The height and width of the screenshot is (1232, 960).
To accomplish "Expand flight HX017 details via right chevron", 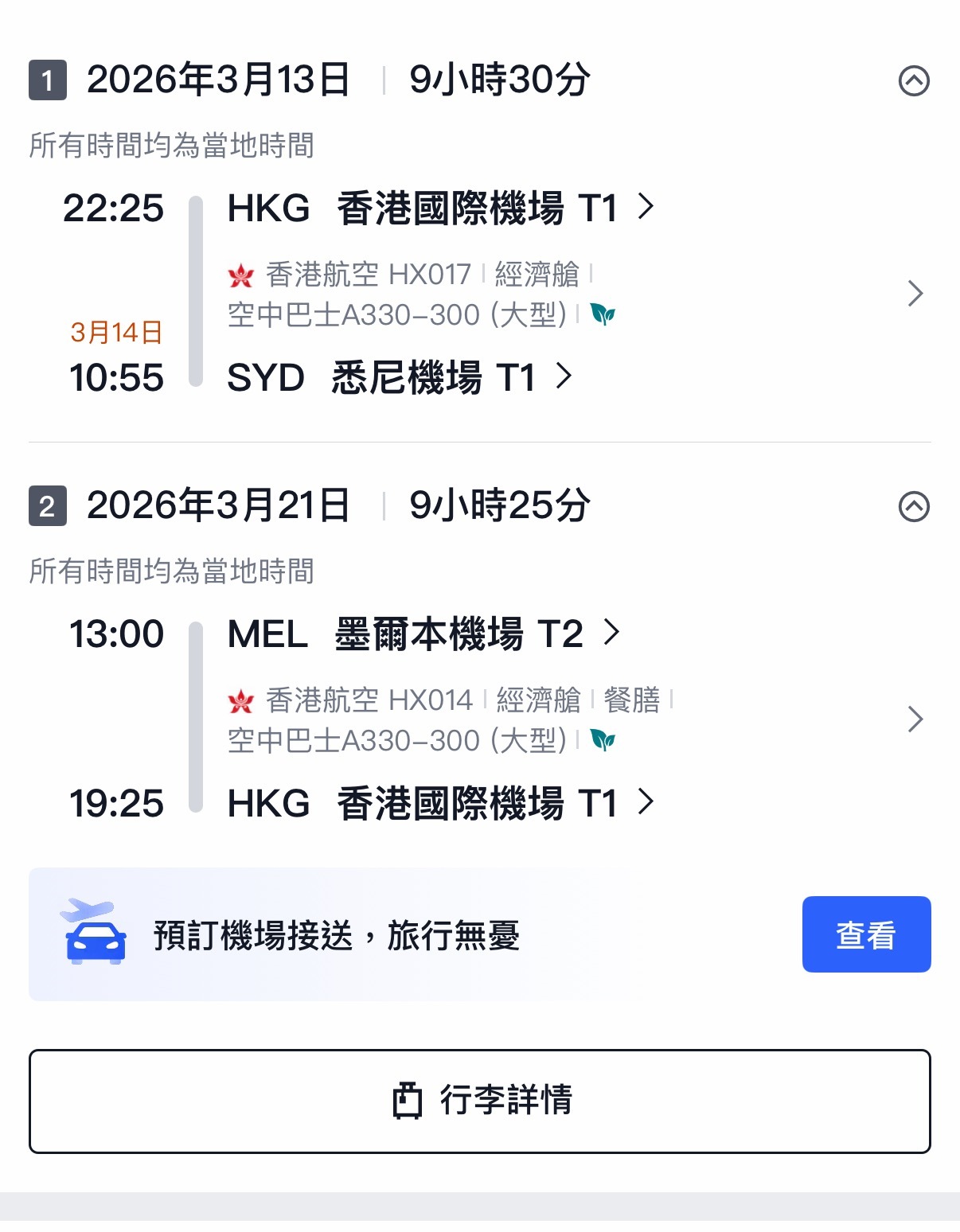I will tap(915, 294).
